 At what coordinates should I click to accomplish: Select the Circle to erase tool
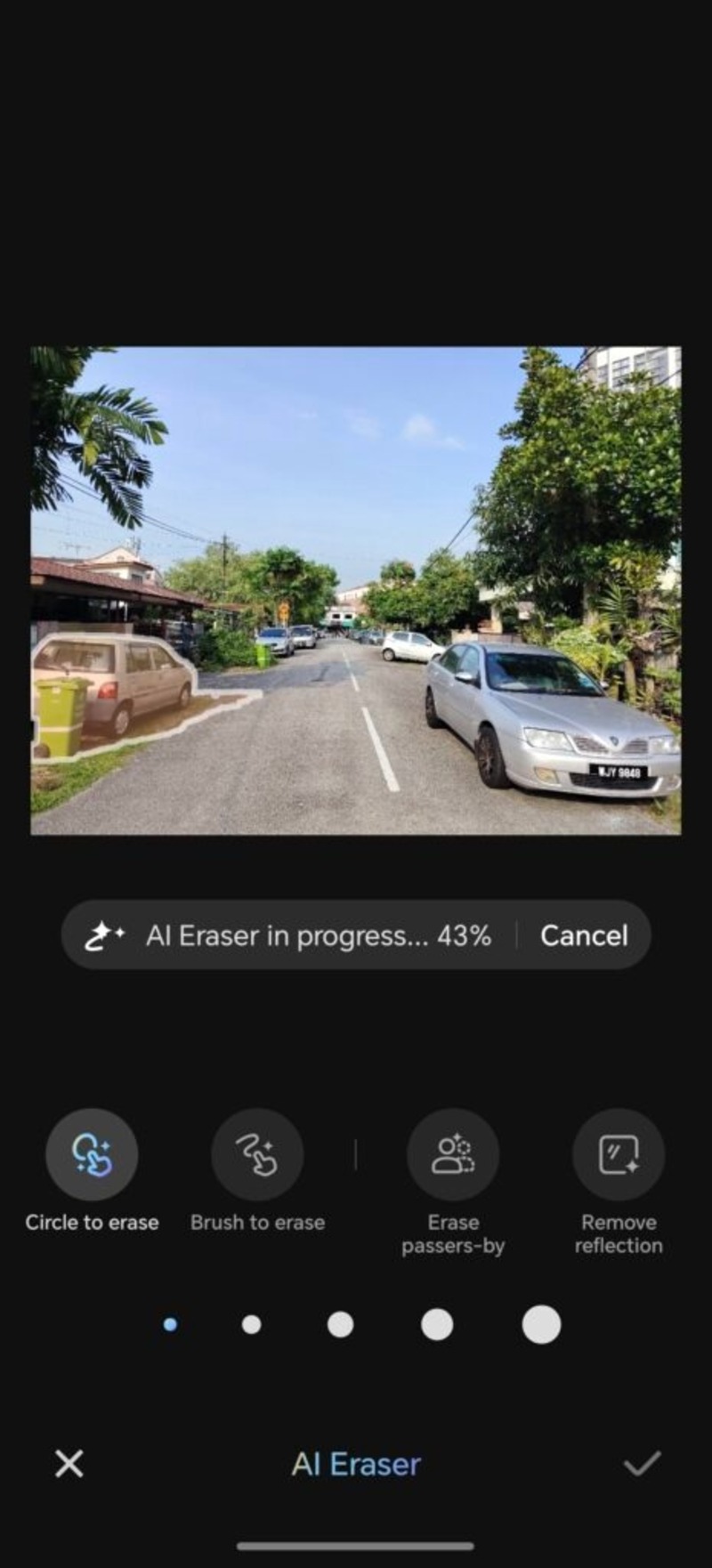point(92,1154)
